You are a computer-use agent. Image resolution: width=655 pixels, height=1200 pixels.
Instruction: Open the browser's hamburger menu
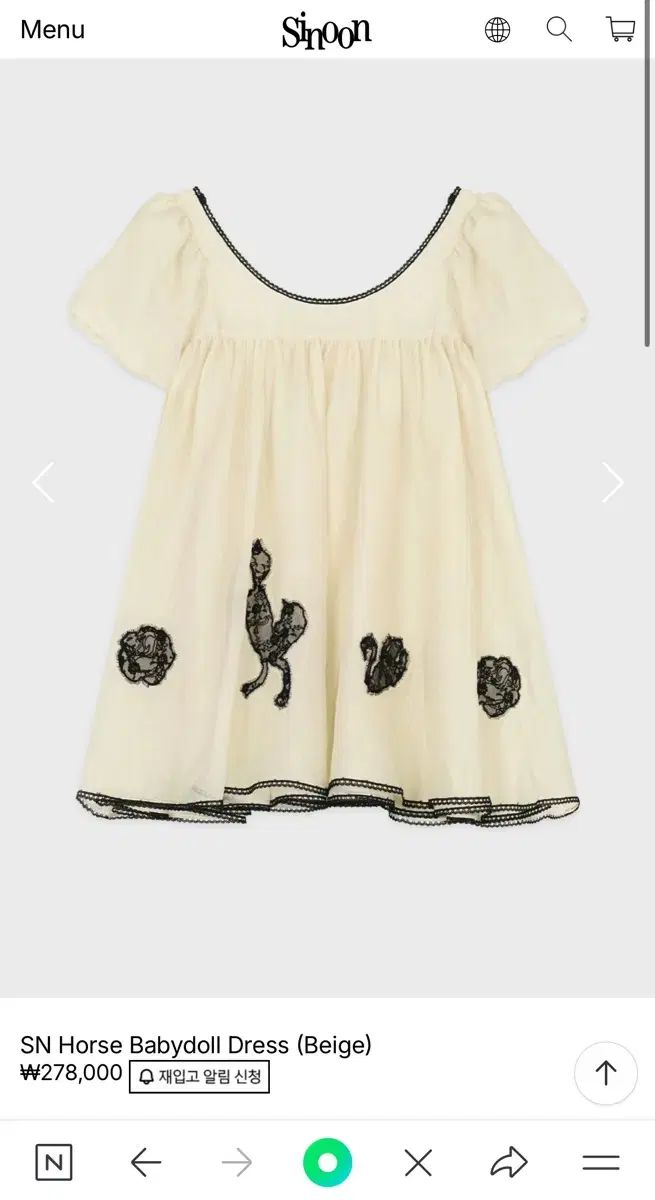coord(601,1162)
